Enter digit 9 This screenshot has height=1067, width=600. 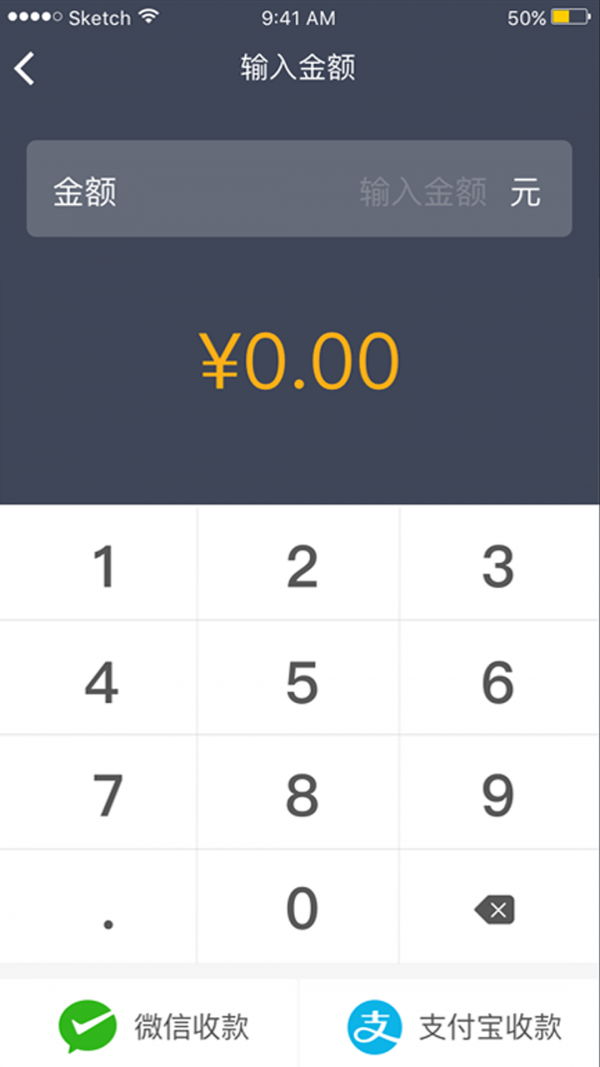pos(500,792)
